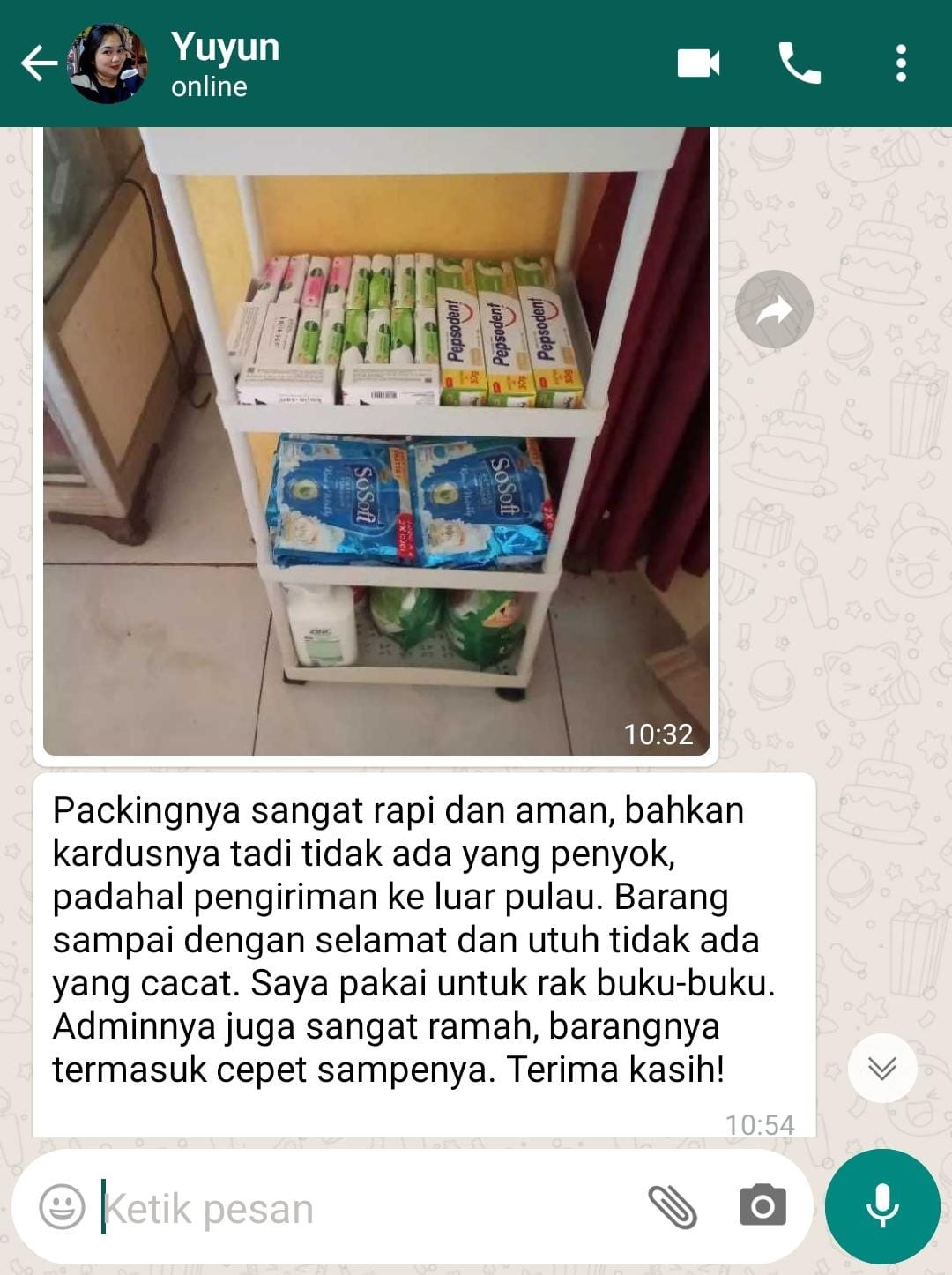The image size is (952, 1275).
Task: Open the emoji picker
Action: pos(63,1206)
